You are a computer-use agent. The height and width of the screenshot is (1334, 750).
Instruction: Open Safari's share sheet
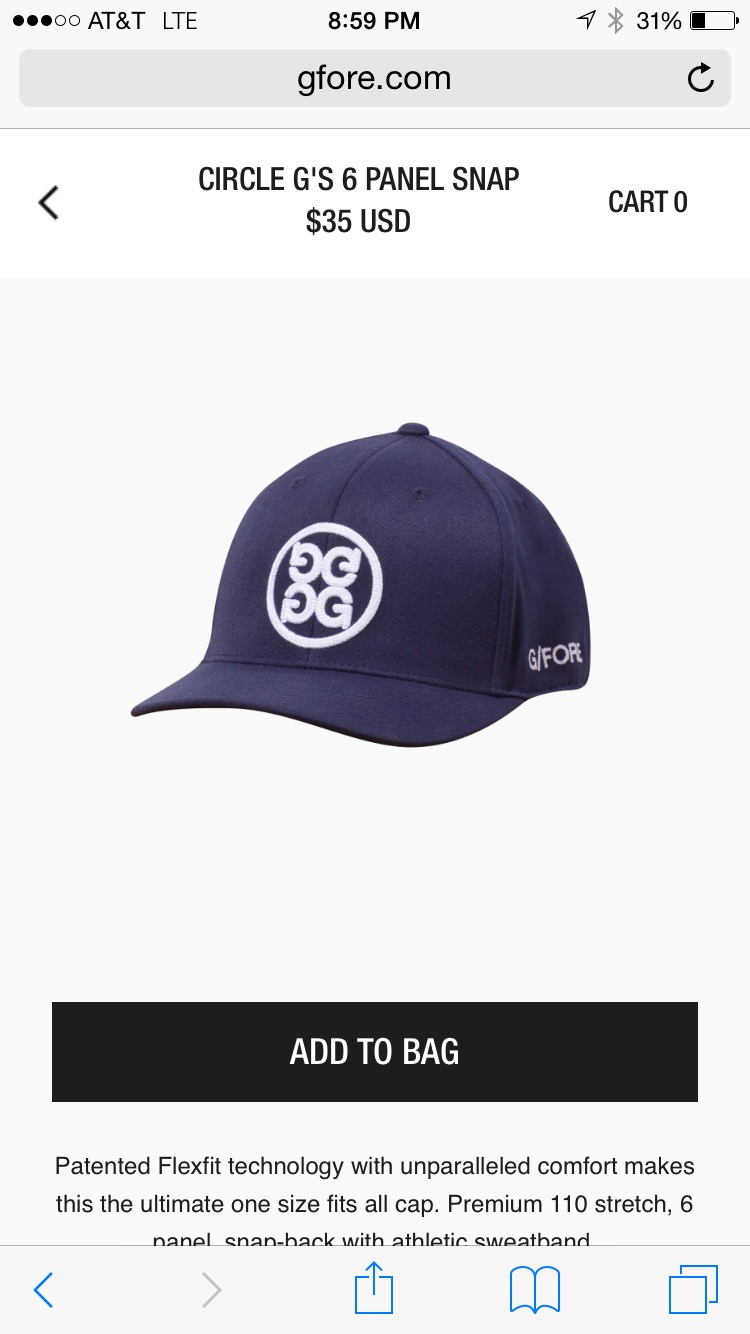point(375,1288)
